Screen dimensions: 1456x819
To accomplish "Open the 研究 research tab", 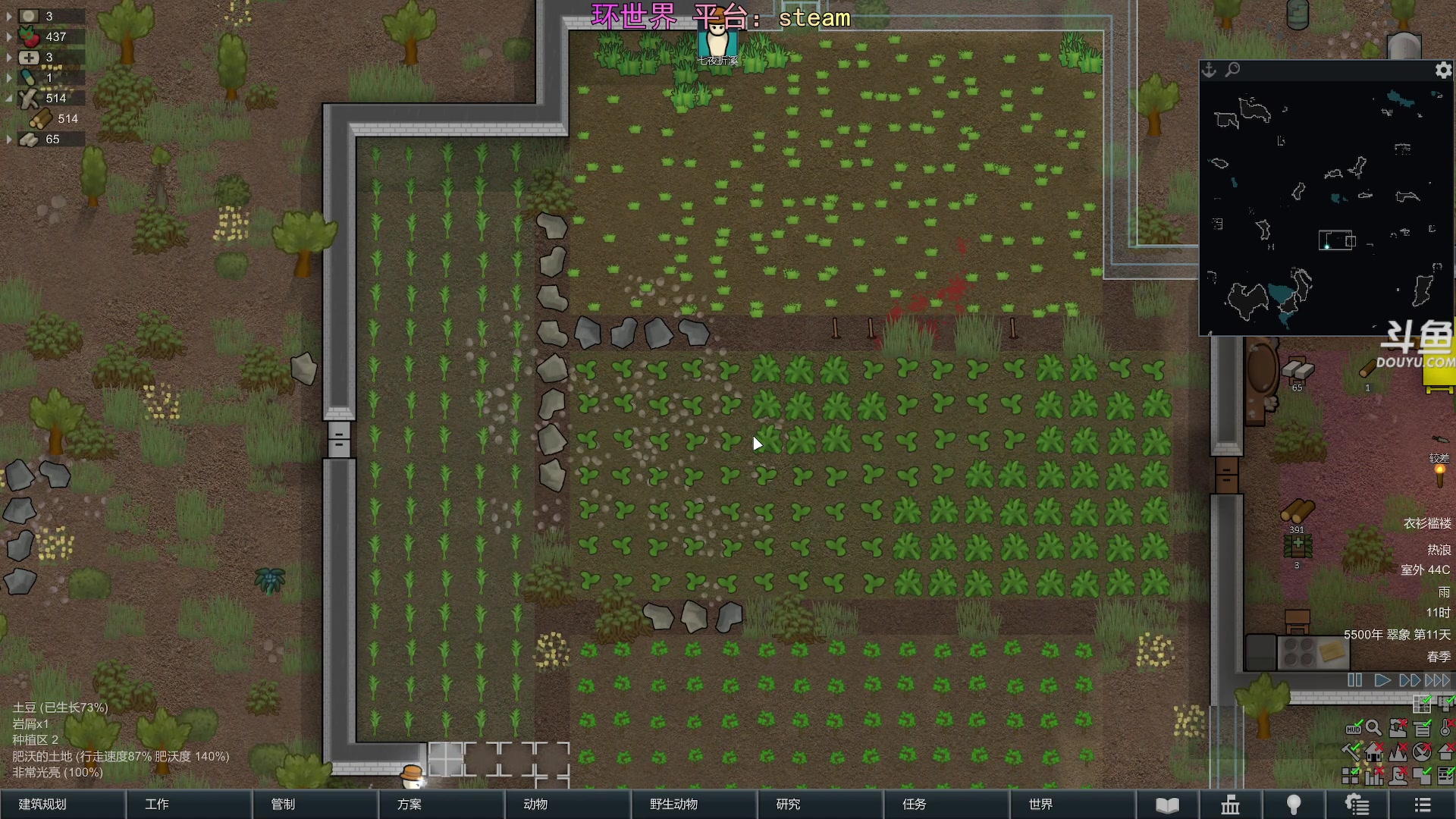I will pyautogui.click(x=819, y=804).
